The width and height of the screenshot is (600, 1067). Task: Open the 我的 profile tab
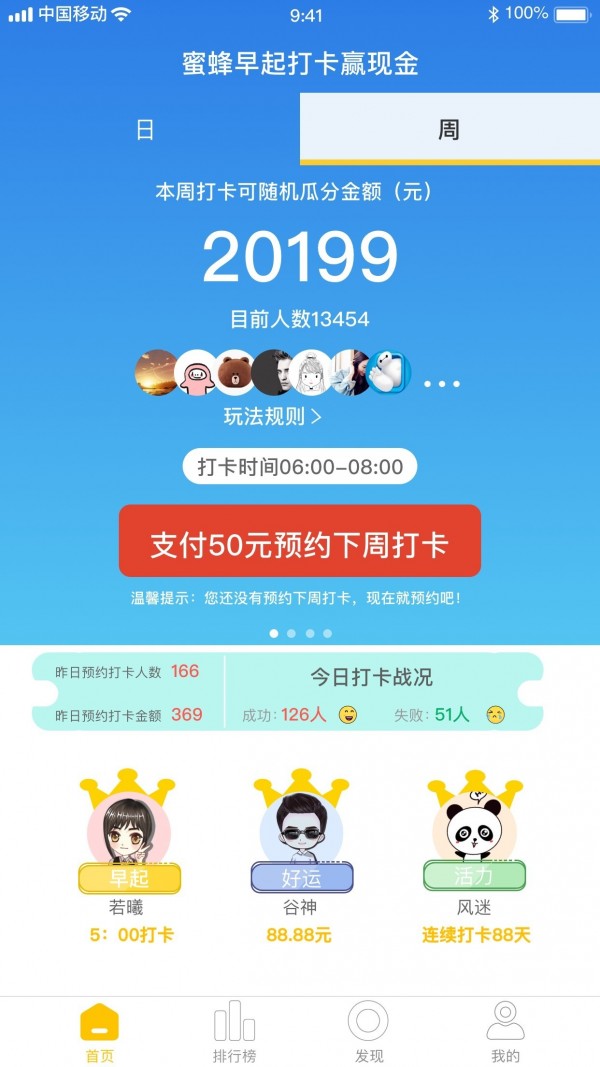point(505,1034)
